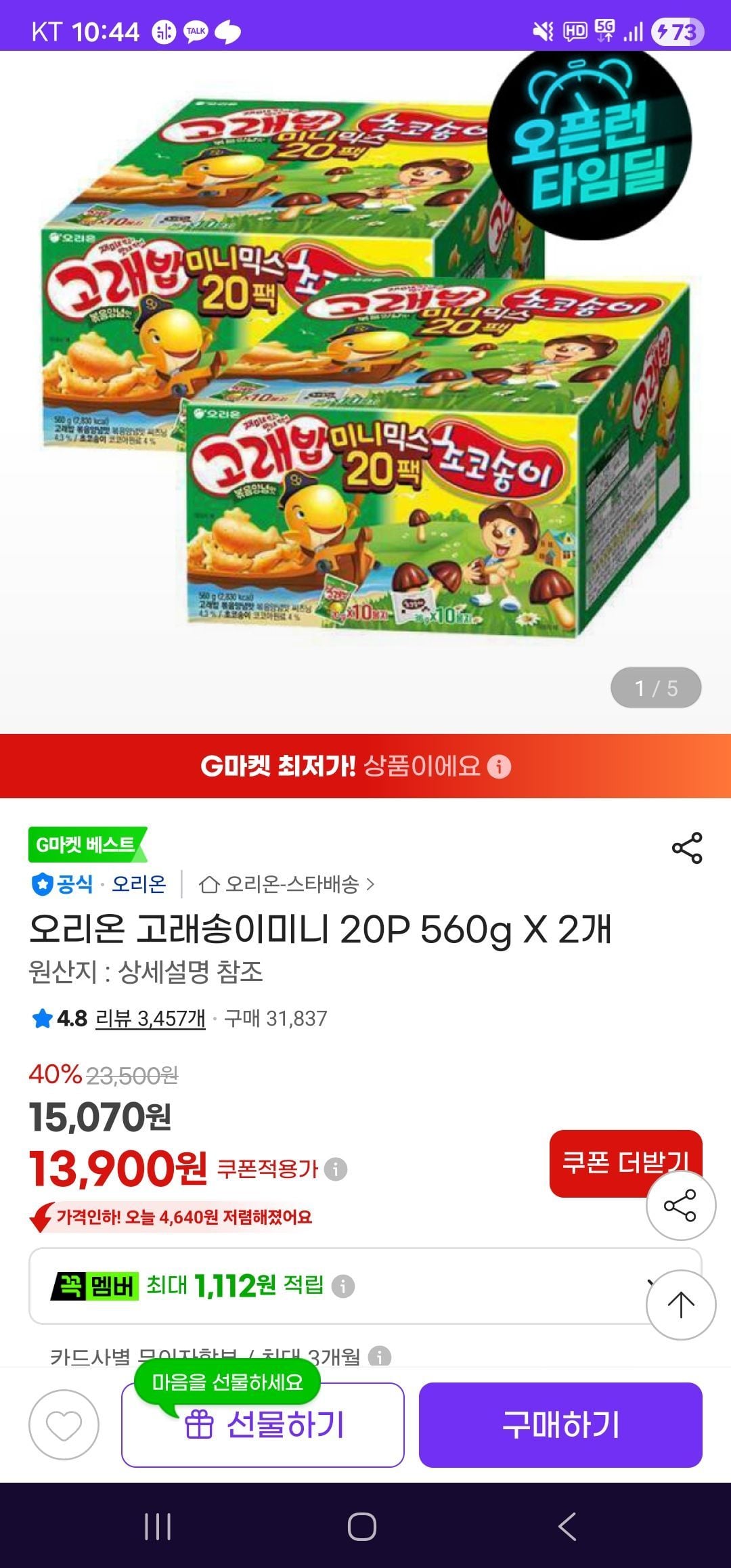Viewport: 731px width, 1568px height.
Task: Tap 구매하기 to buy the product
Action: 560,1425
